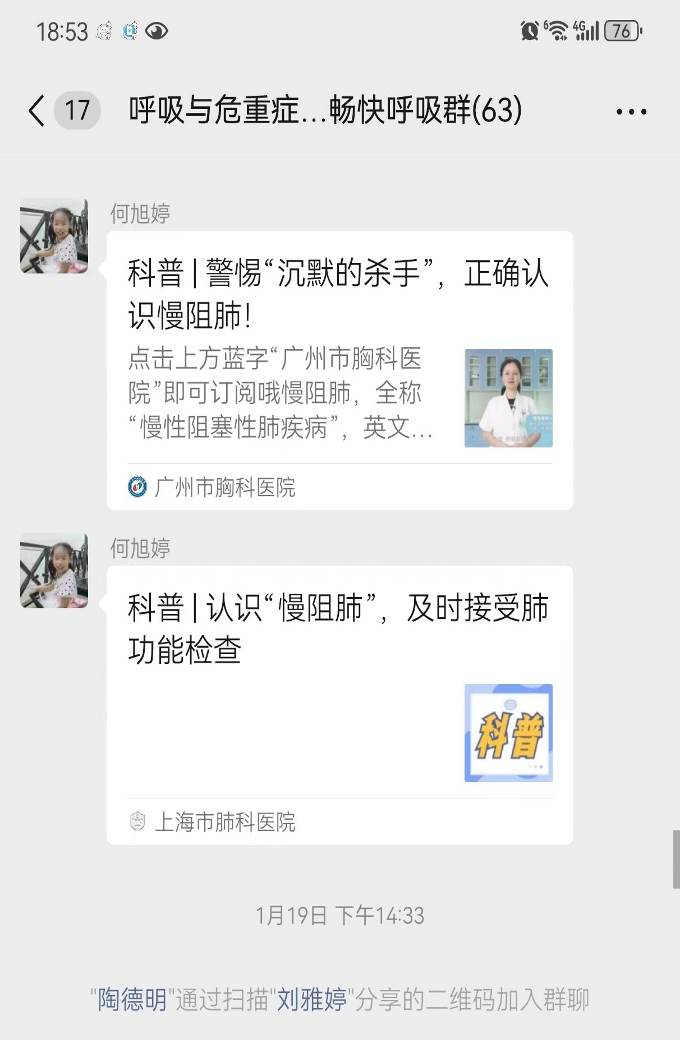Open the 认识慢阻肺 肺功能检查 article card
This screenshot has height=1040, width=680.
click(339, 705)
